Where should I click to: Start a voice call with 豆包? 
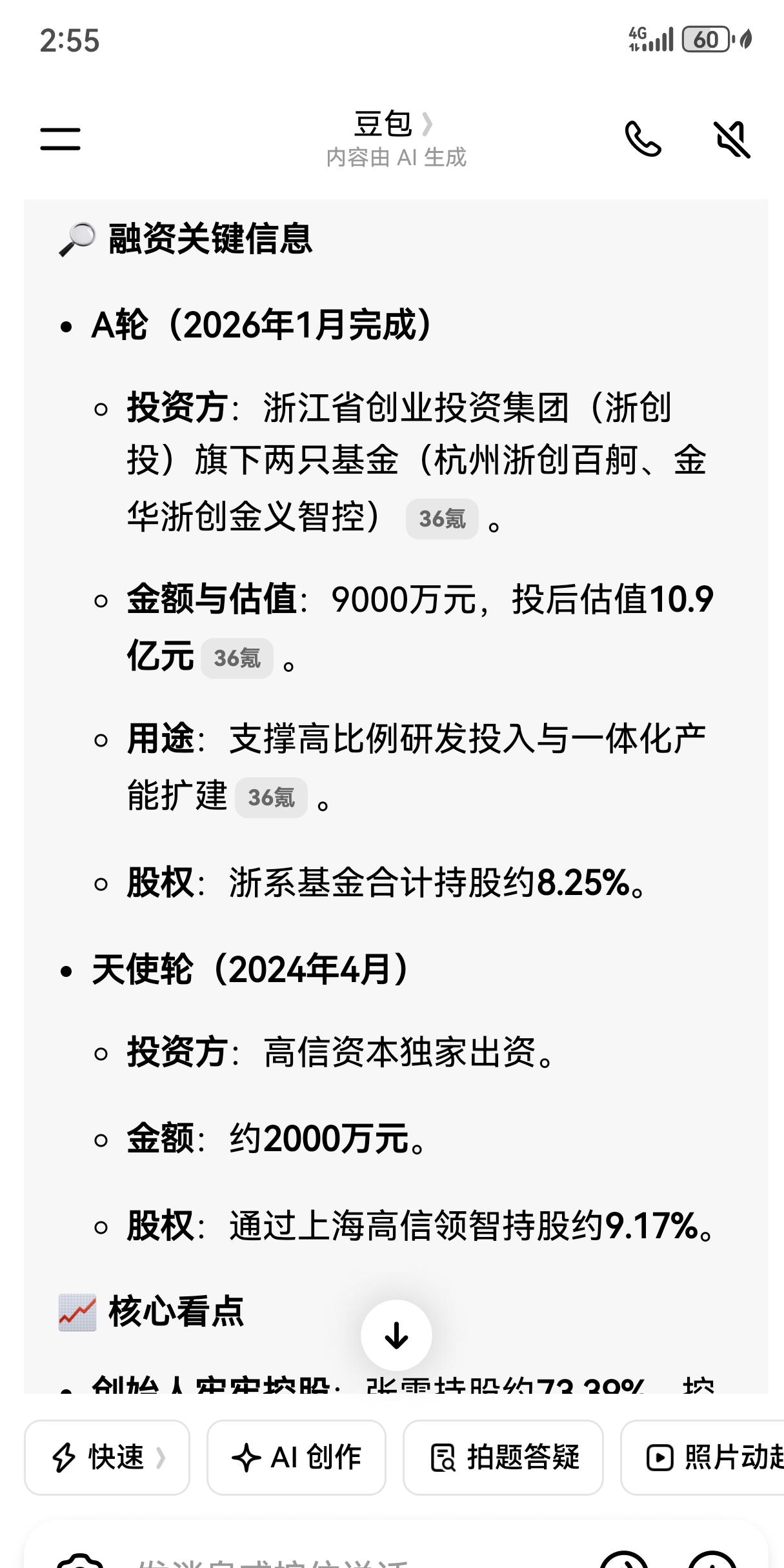click(643, 139)
